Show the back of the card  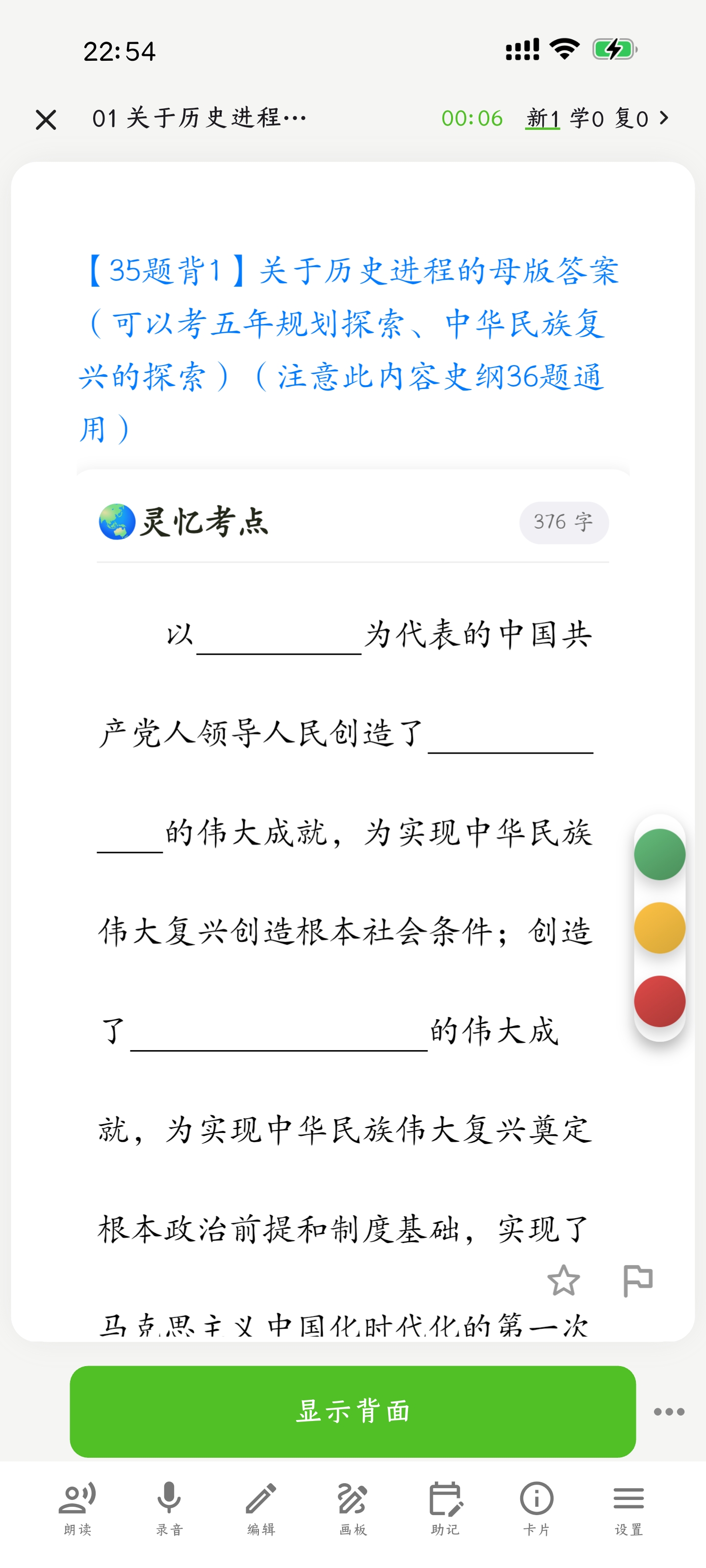coord(353,1411)
